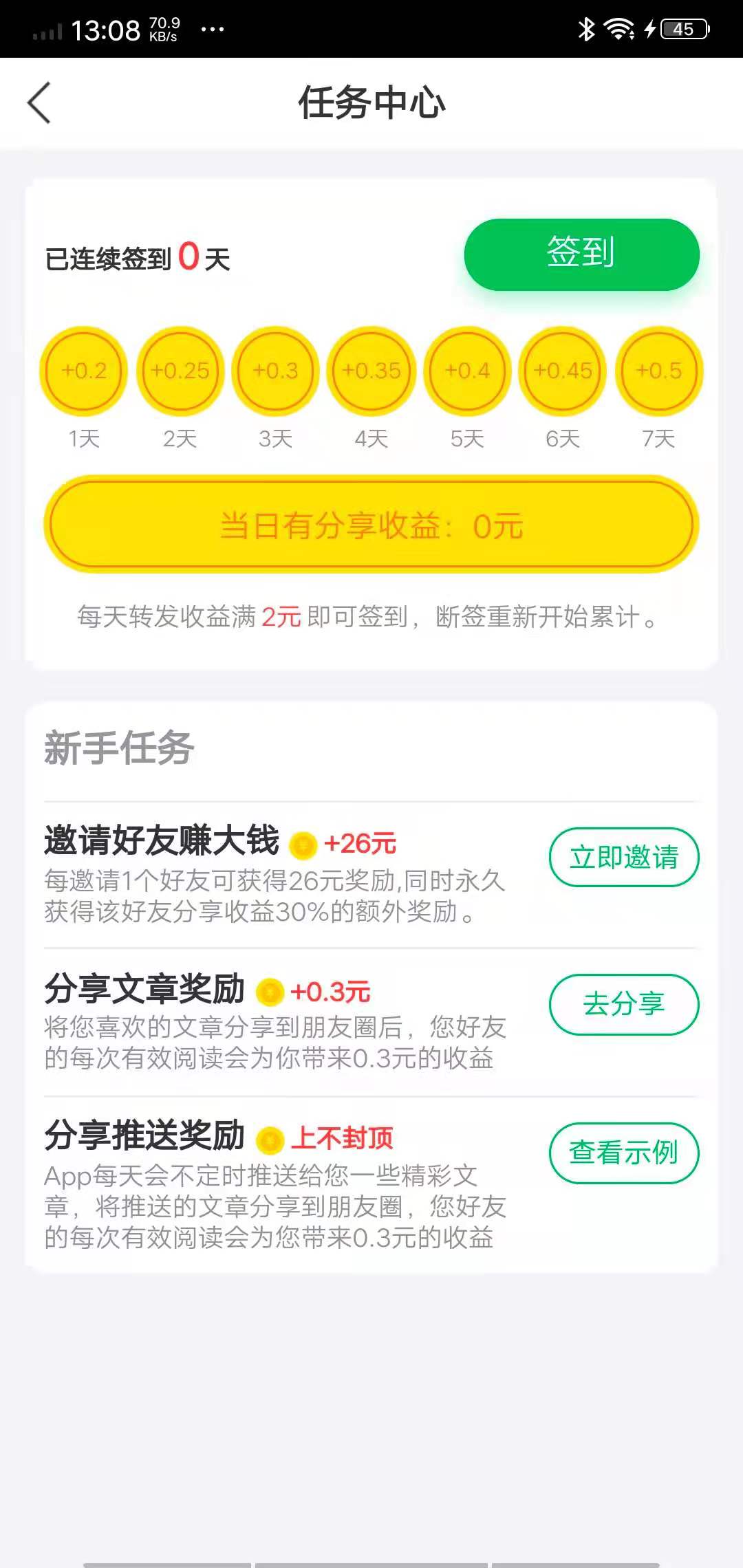Tap 立即邀请 to invite friends
This screenshot has width=743, height=1568.
[623, 857]
